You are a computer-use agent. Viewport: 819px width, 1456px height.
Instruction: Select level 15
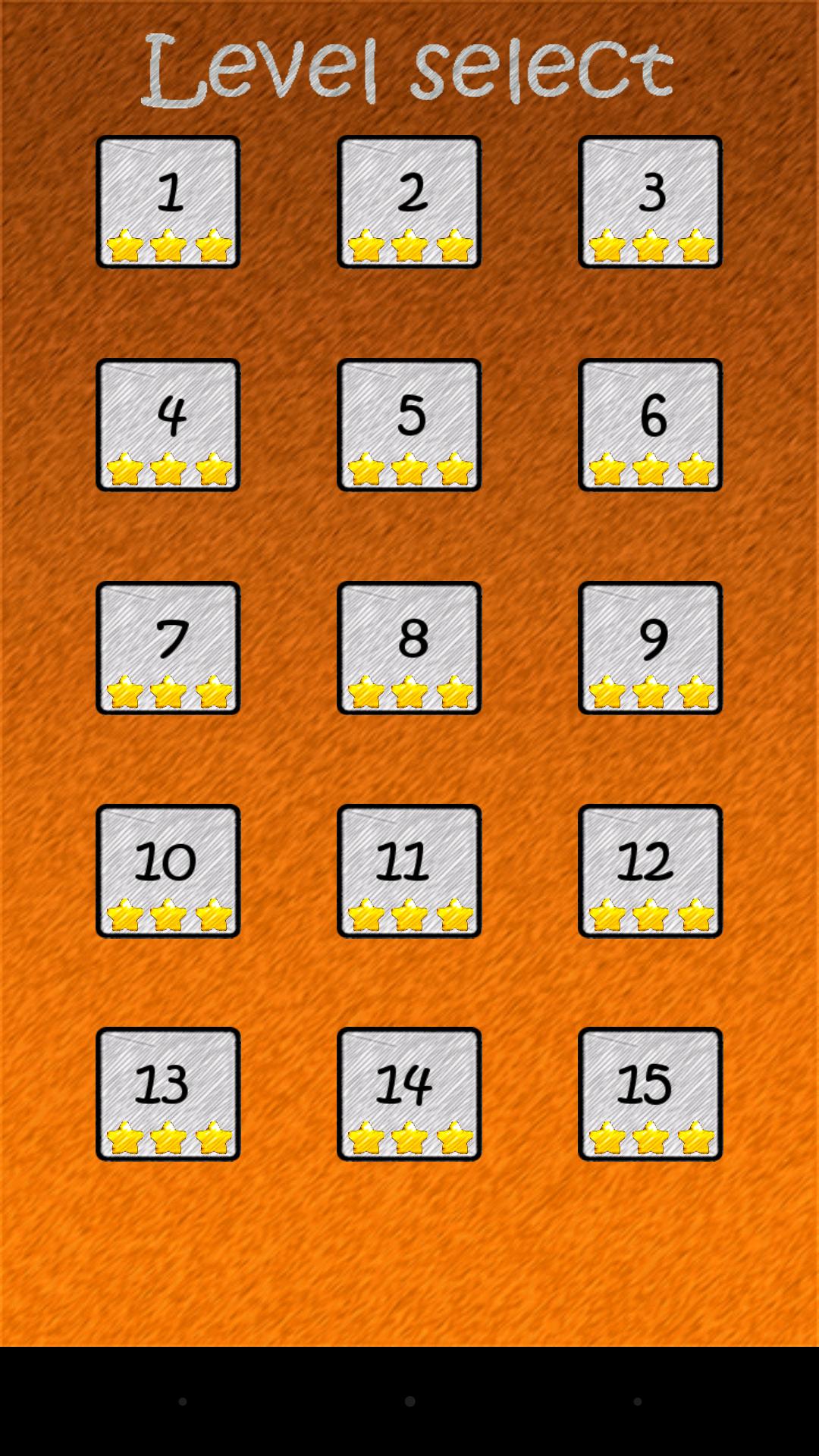650,1094
